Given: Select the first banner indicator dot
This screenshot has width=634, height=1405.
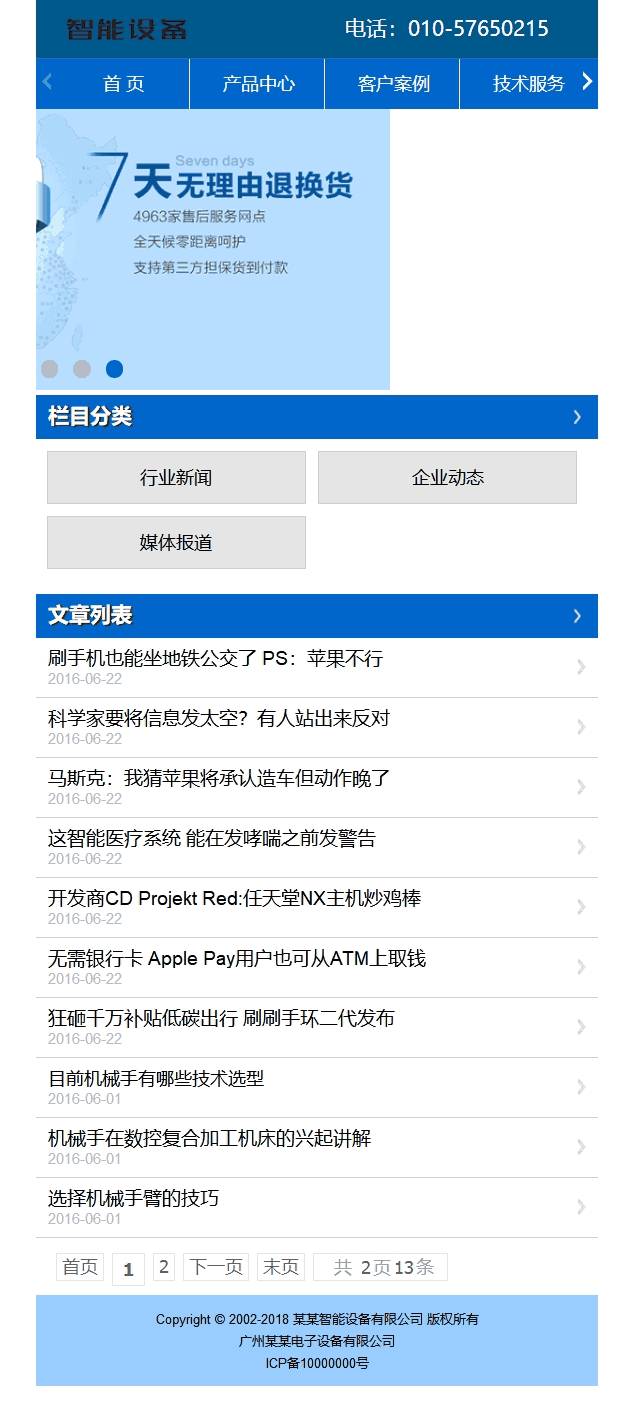Looking at the screenshot, I should 49,369.
